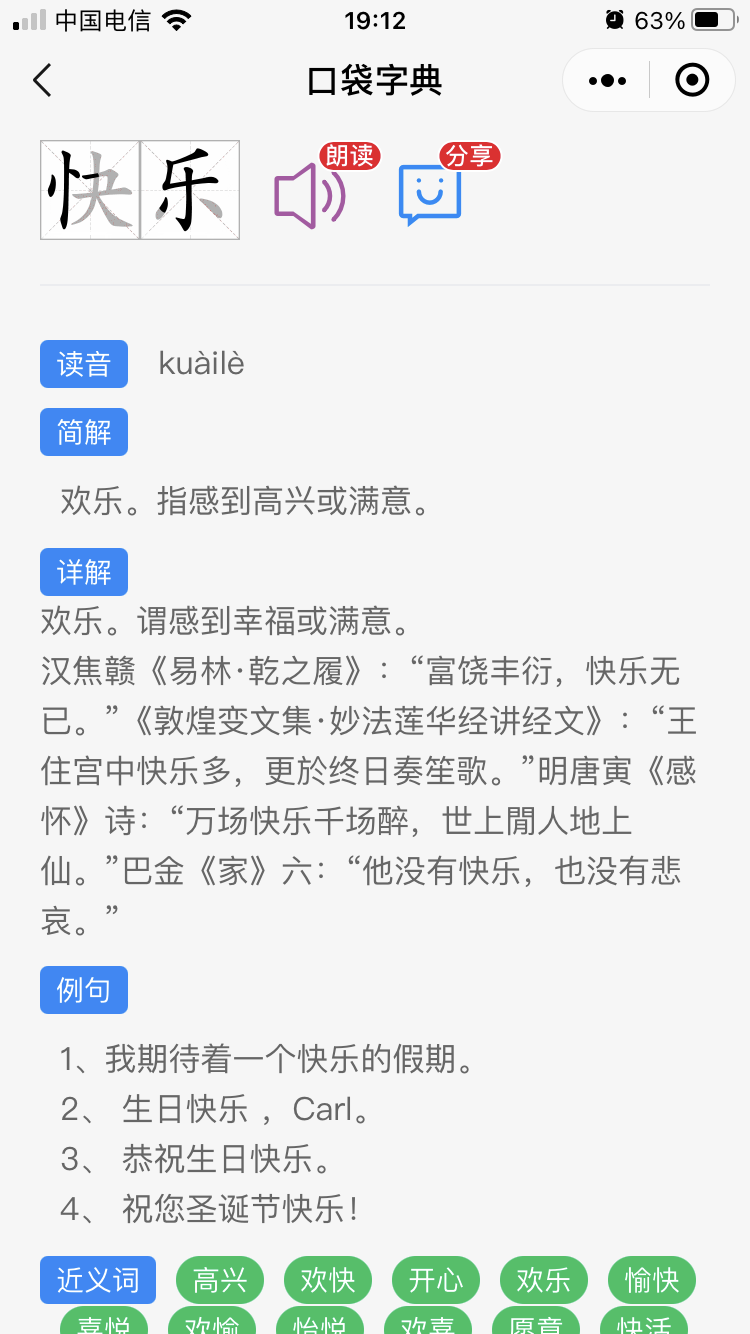The height and width of the screenshot is (1334, 750).
Task: Open the synonym 高兴
Action: point(220,1280)
